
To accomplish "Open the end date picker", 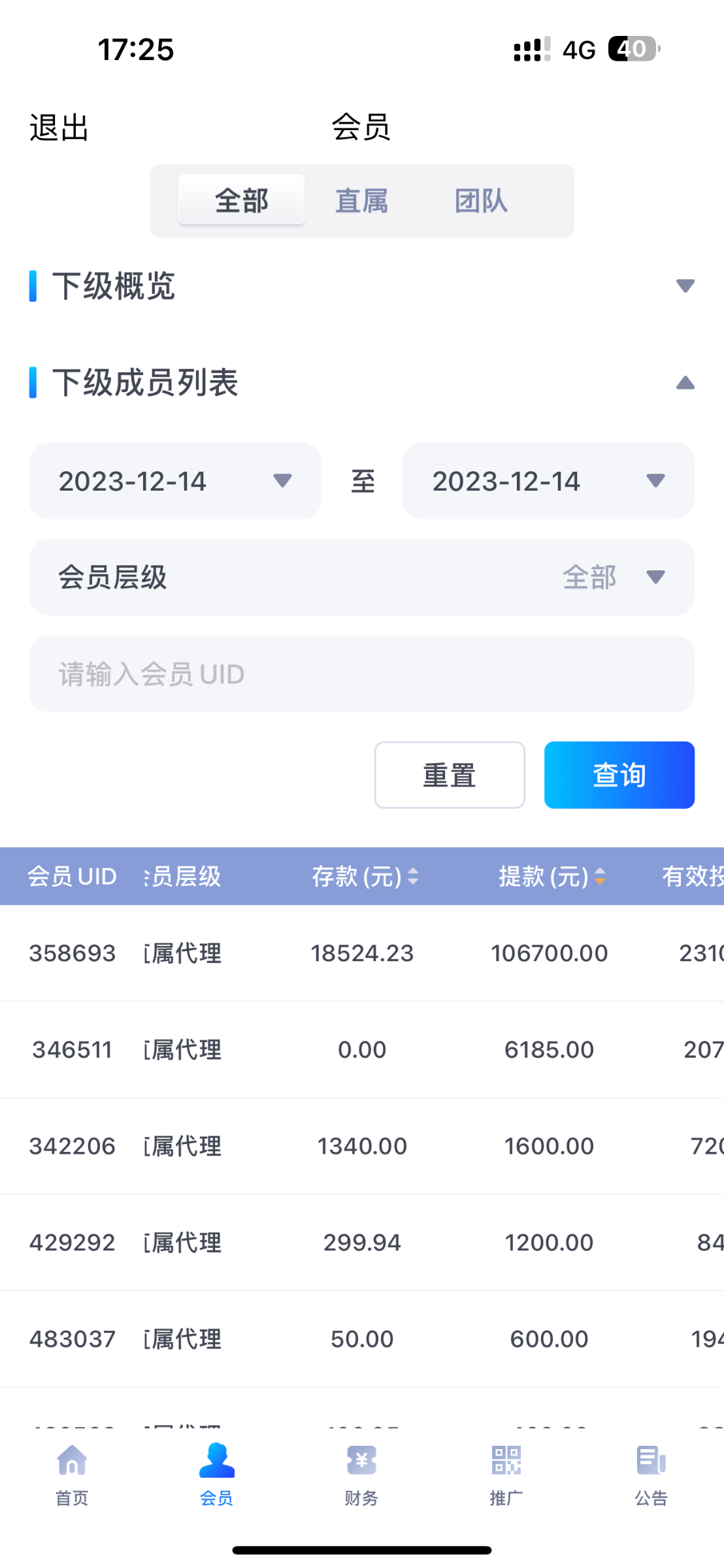I will click(548, 481).
